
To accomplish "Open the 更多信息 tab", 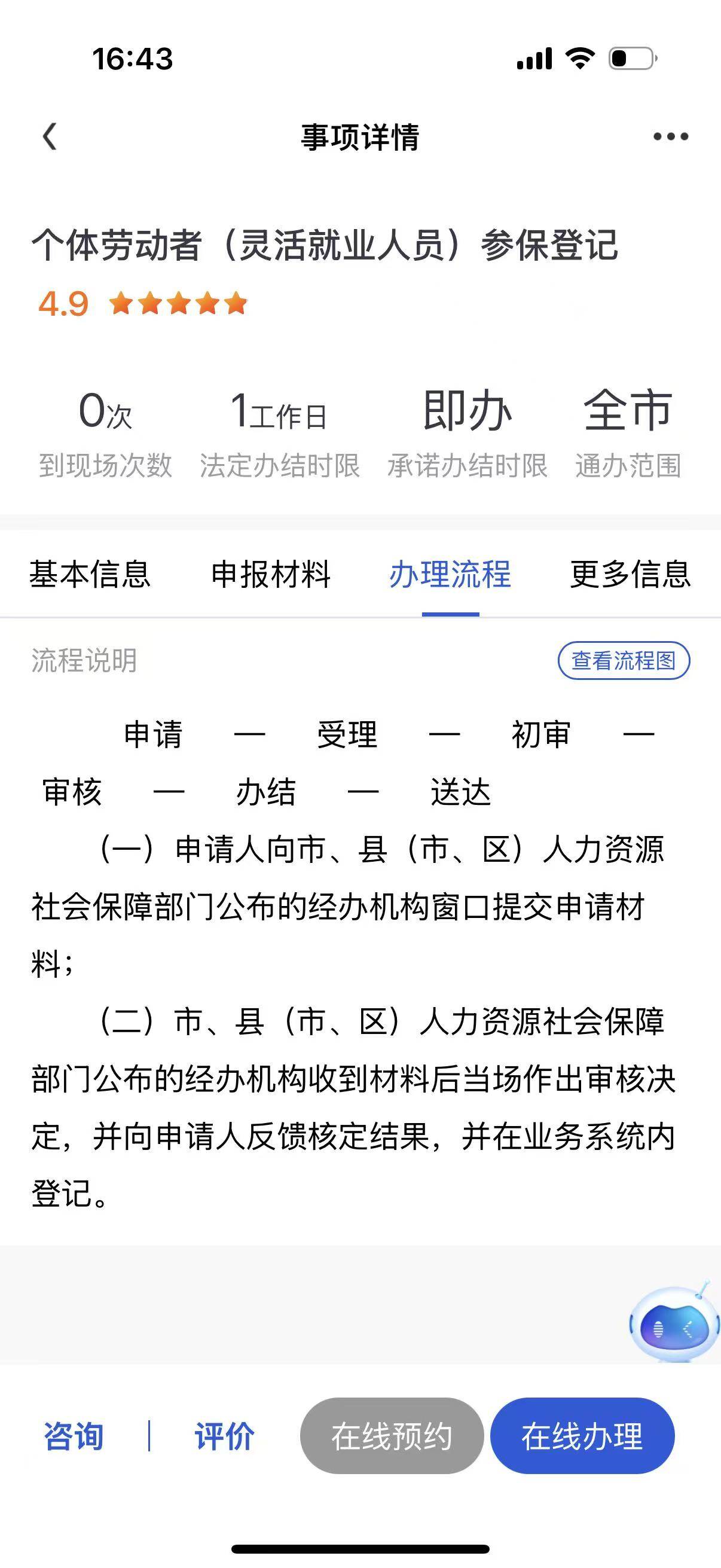I will (630, 574).
